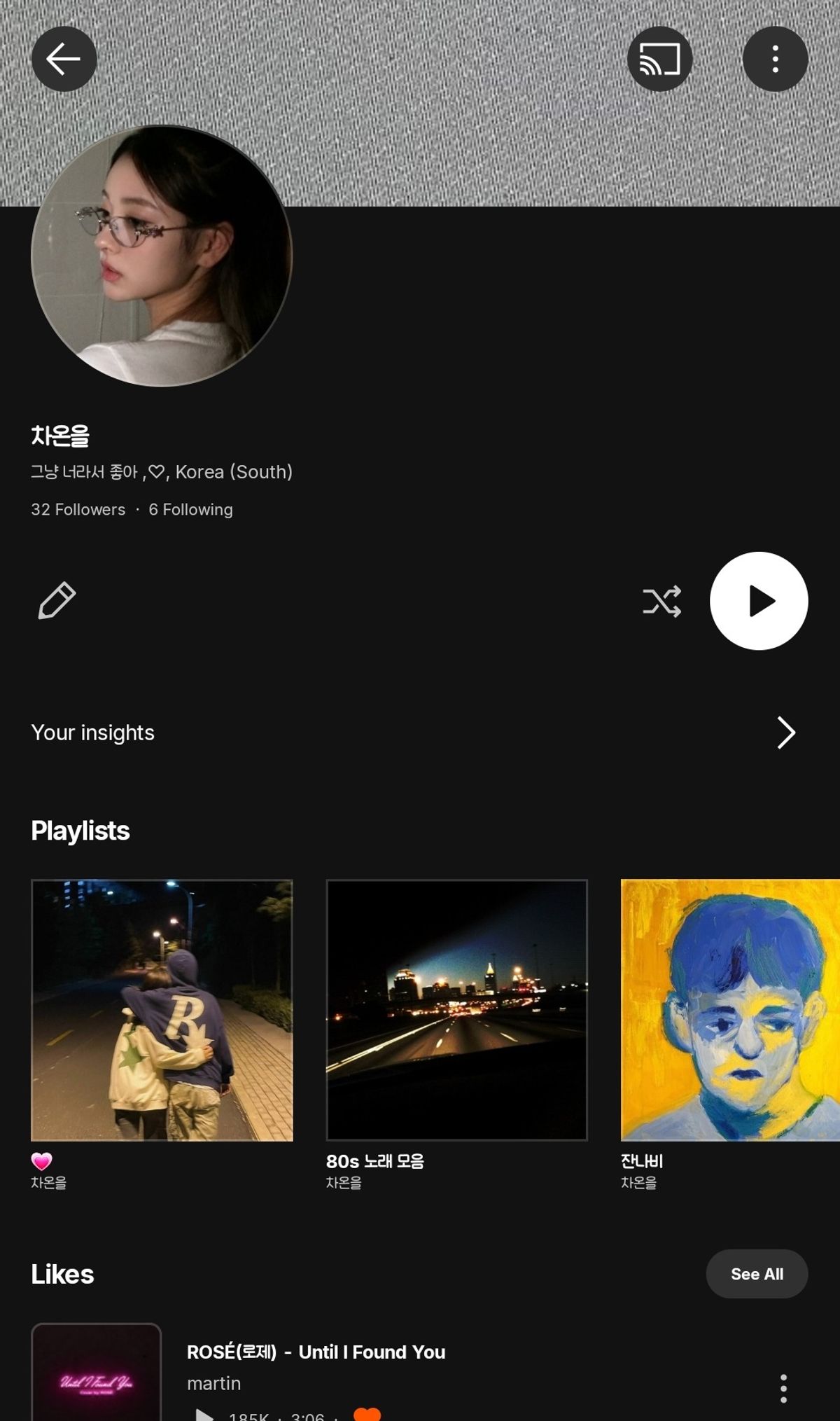
Task: View the 32 Followers list
Action: pyautogui.click(x=78, y=510)
